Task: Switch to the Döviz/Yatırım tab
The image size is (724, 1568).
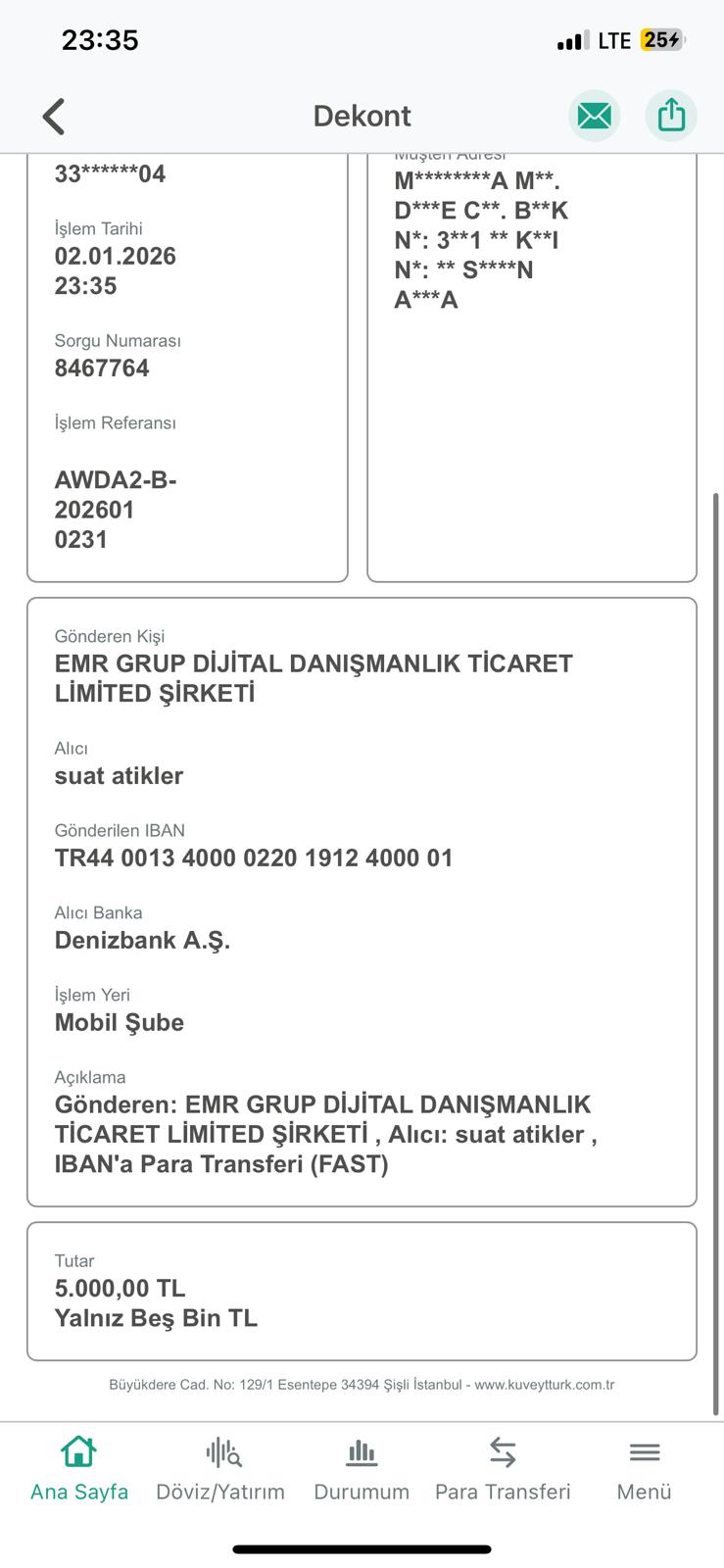Action: (220, 1469)
